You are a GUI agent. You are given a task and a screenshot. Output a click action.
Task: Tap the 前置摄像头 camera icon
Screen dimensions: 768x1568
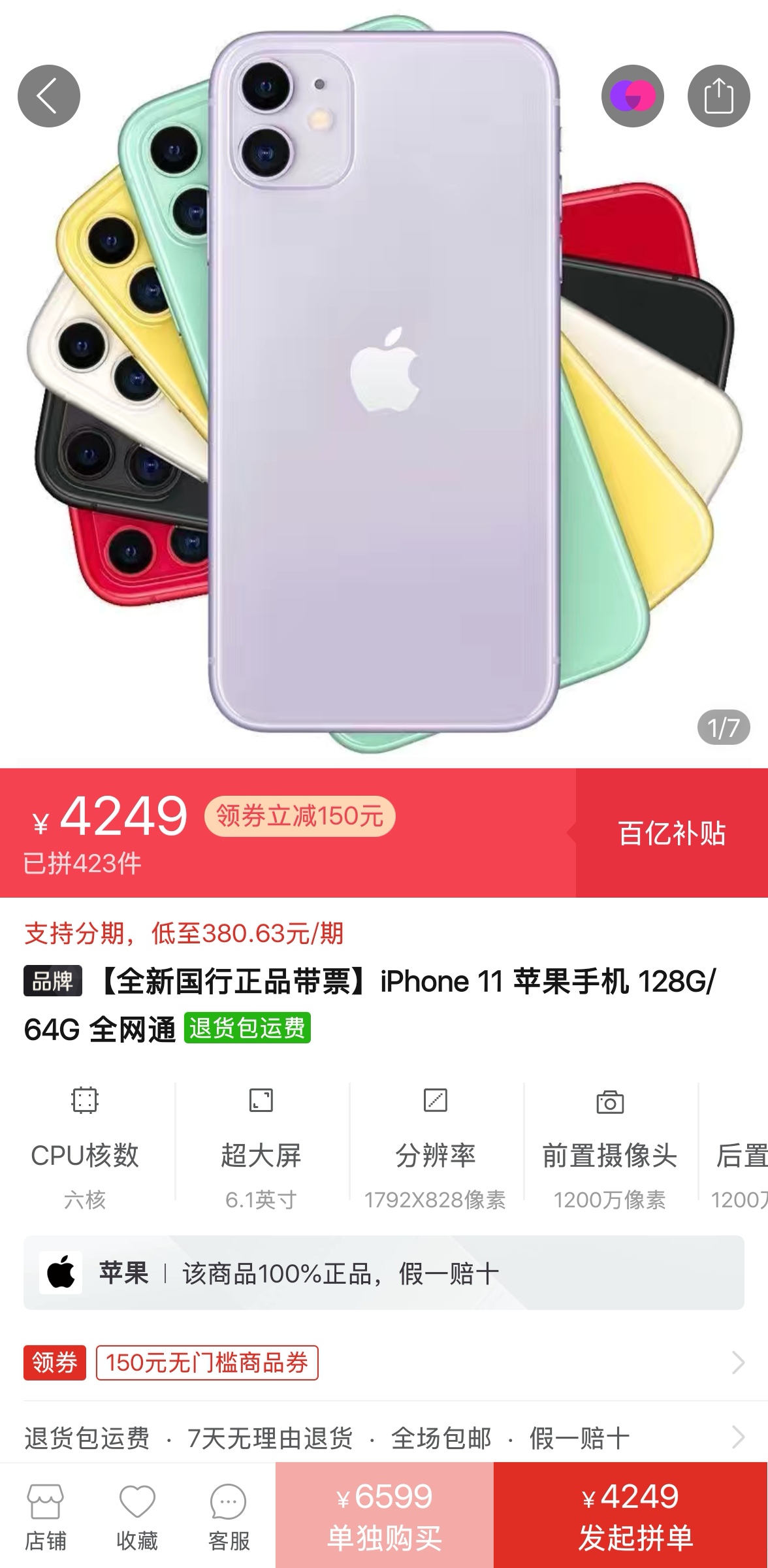[609, 1100]
